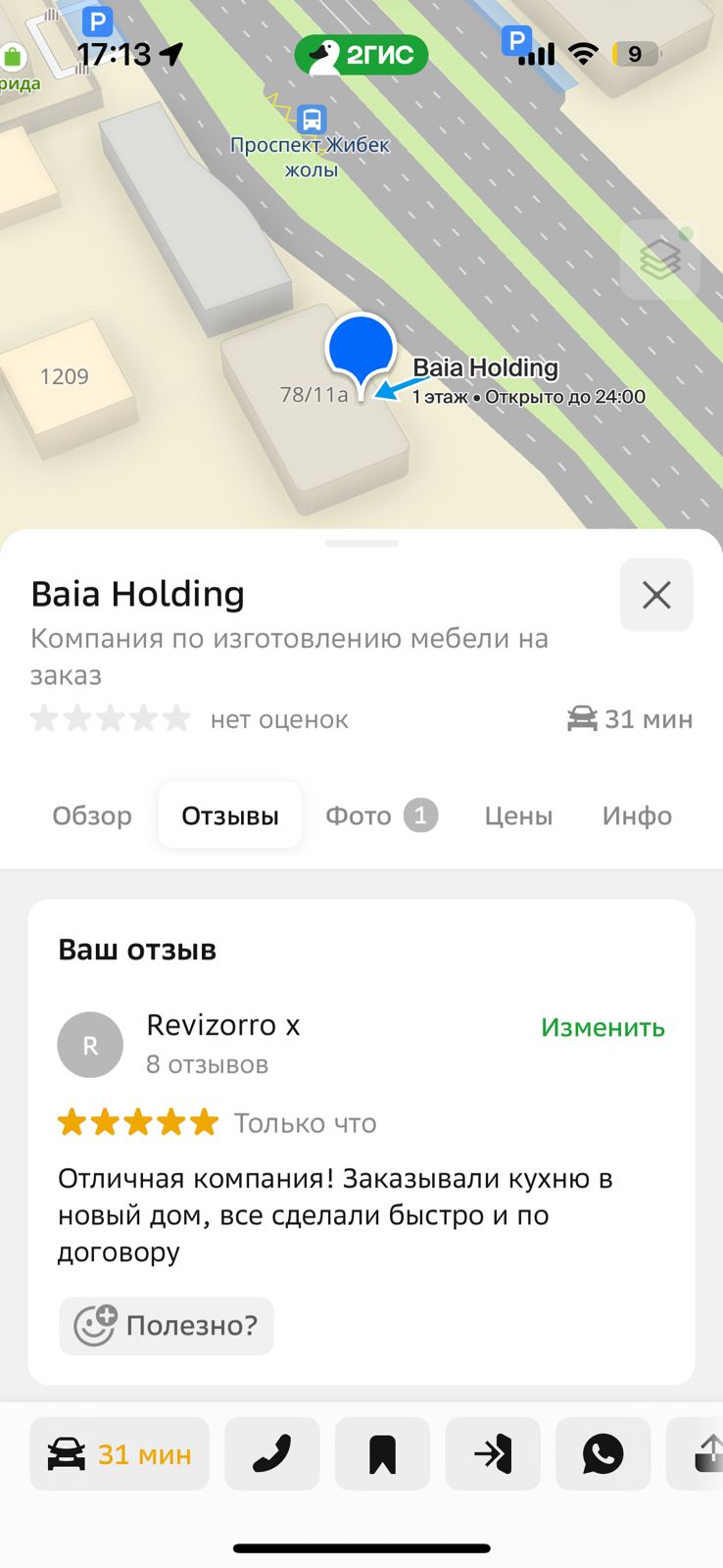Save Baia Holding to bookmarks

click(382, 1454)
